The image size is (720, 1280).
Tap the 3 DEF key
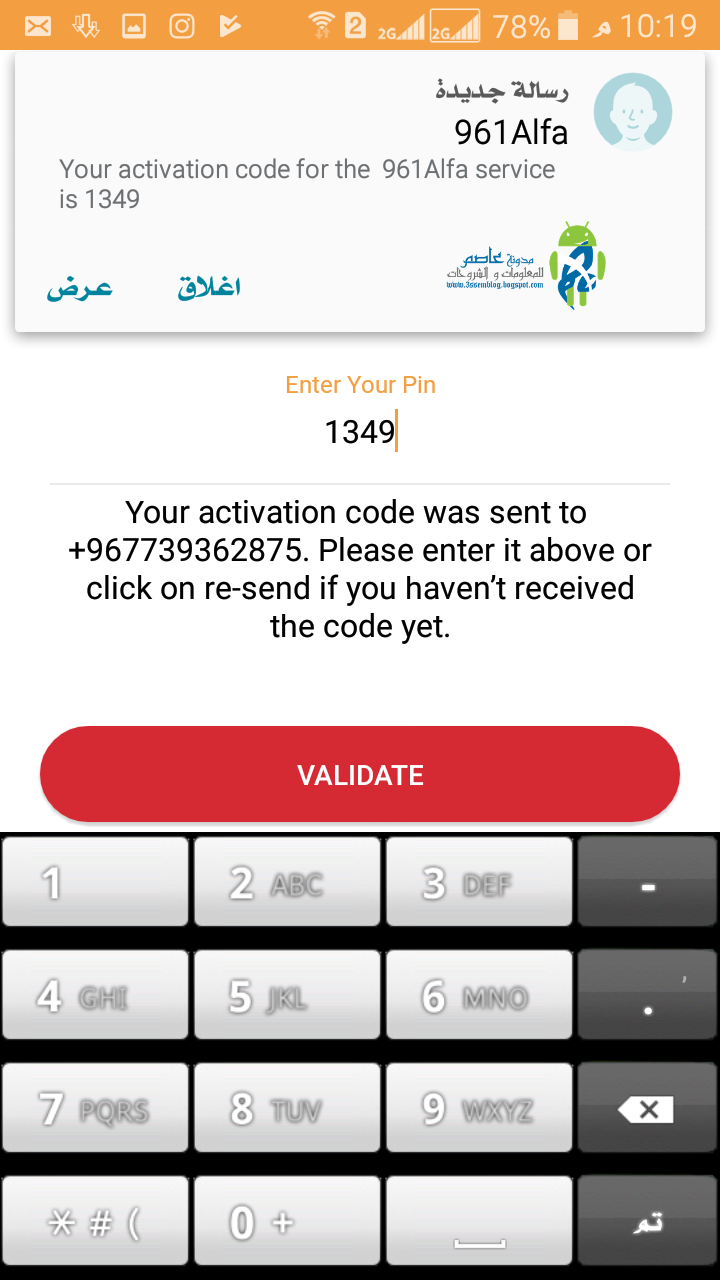[479, 883]
